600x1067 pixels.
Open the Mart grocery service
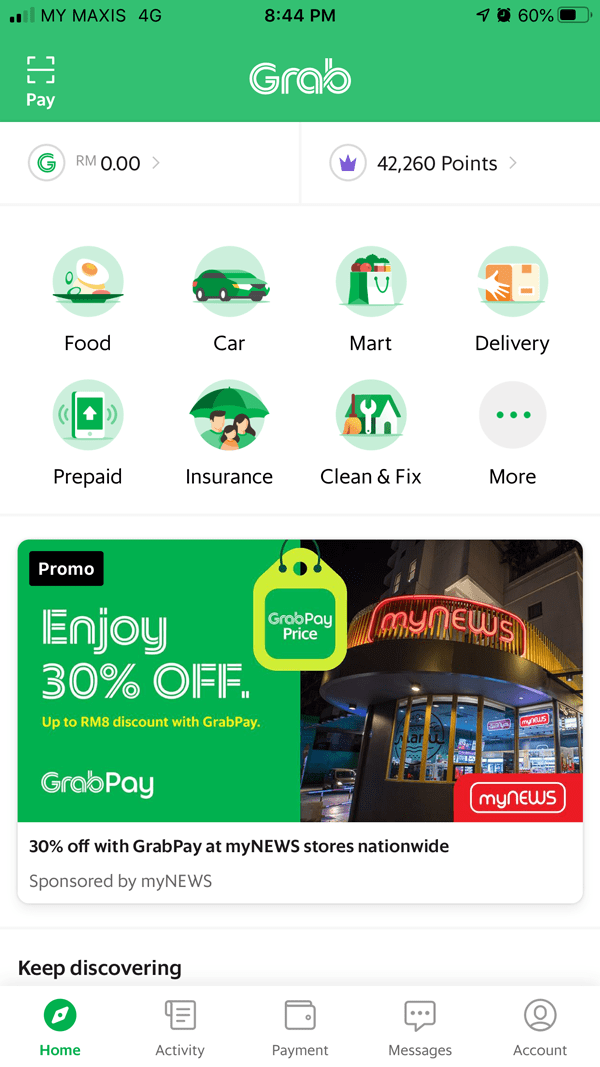(x=371, y=299)
